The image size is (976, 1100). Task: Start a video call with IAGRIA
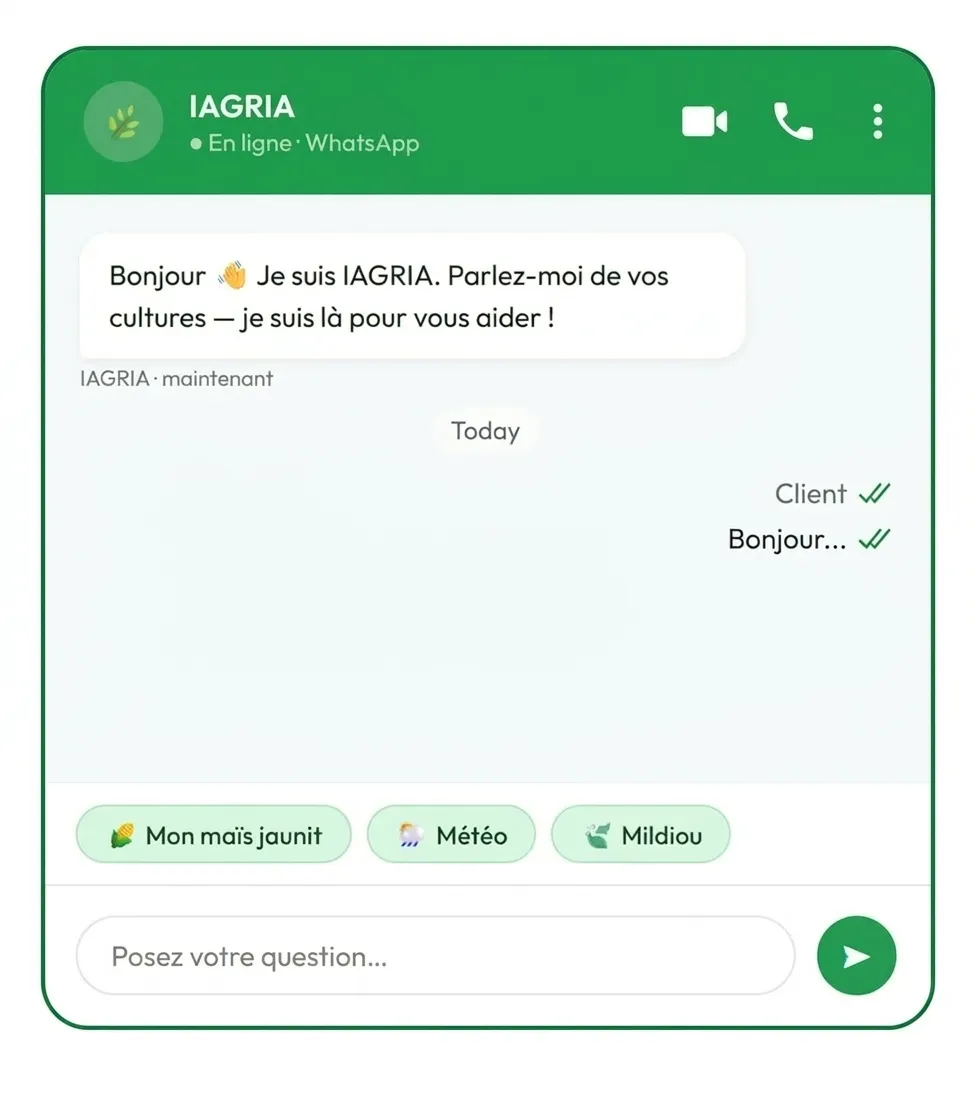coord(704,121)
